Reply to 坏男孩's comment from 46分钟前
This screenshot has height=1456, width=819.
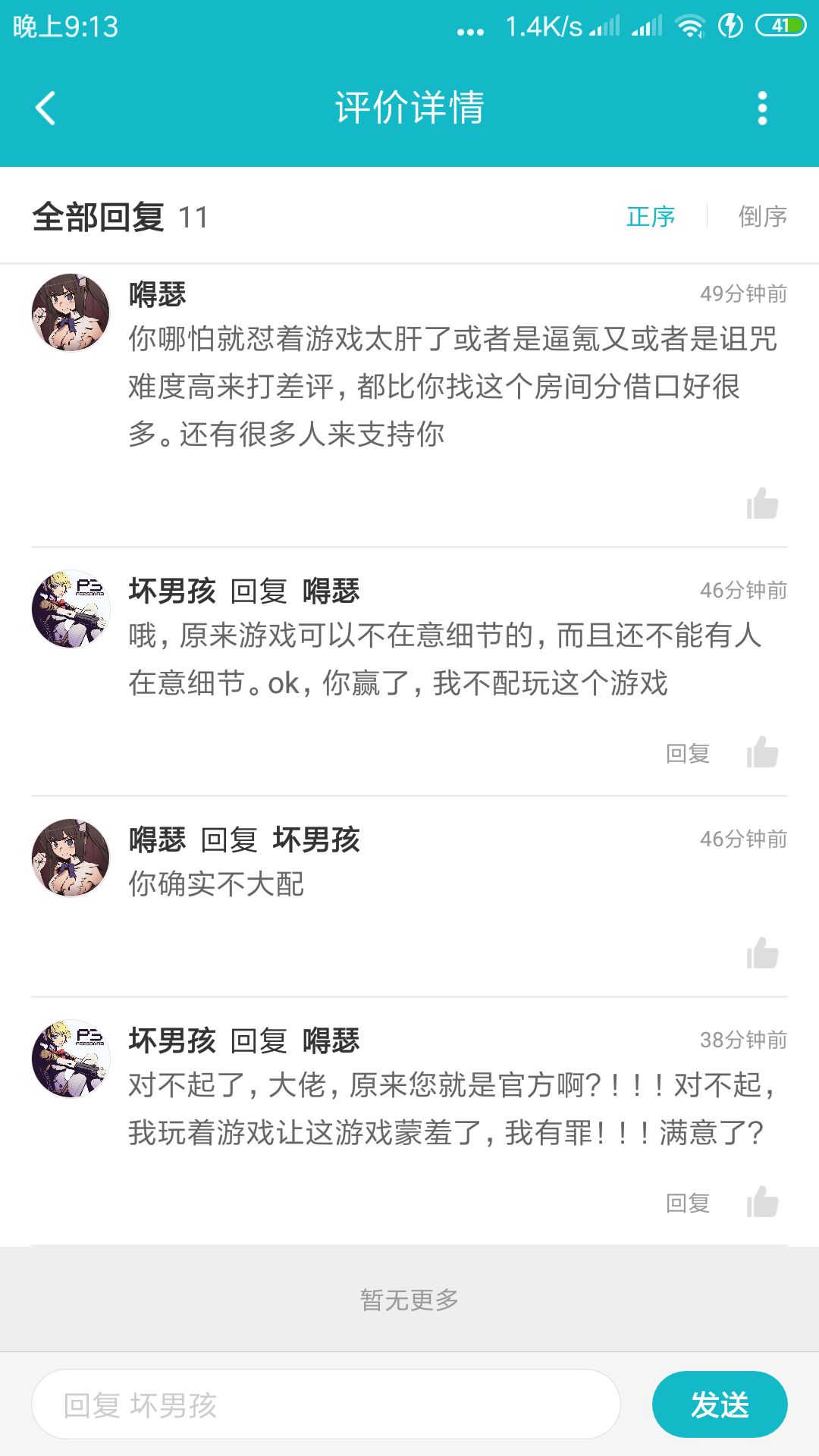point(688,753)
